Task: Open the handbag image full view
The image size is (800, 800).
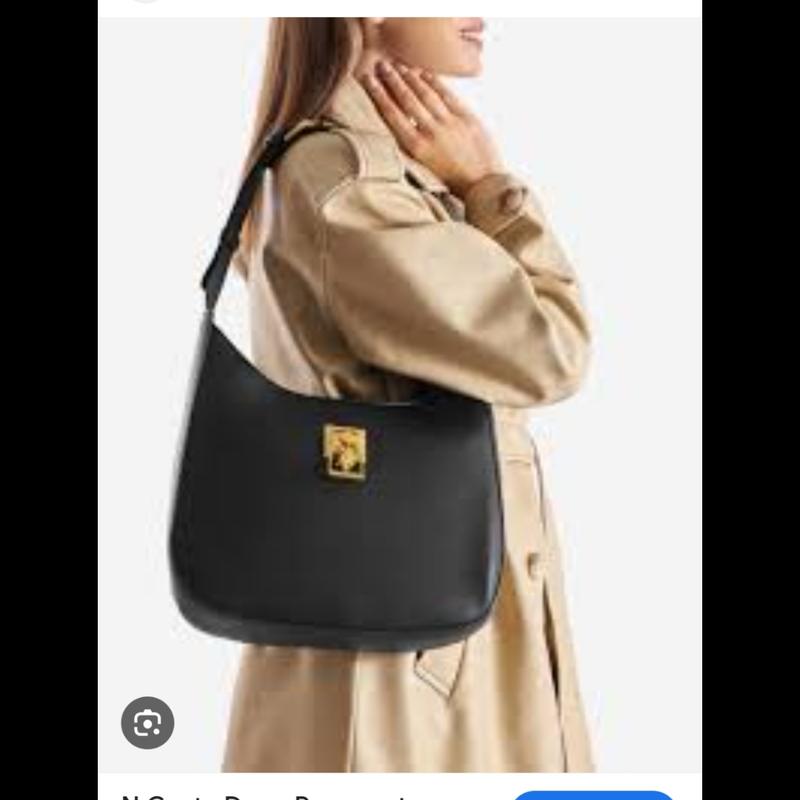Action: (400, 400)
